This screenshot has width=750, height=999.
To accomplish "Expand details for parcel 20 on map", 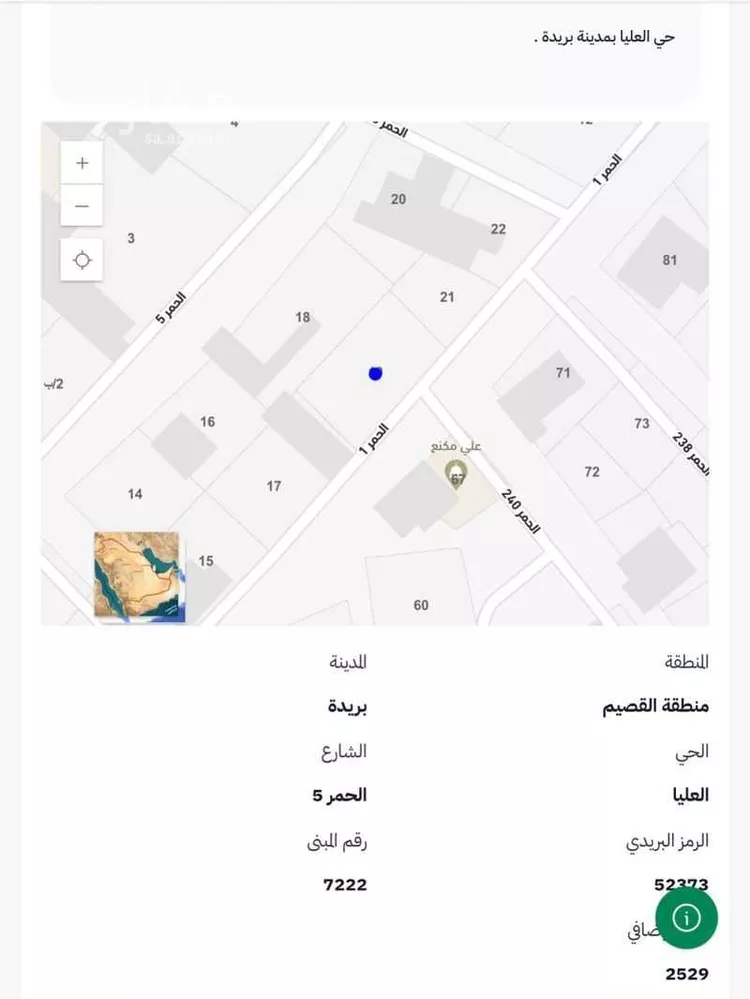I will [x=397, y=199].
